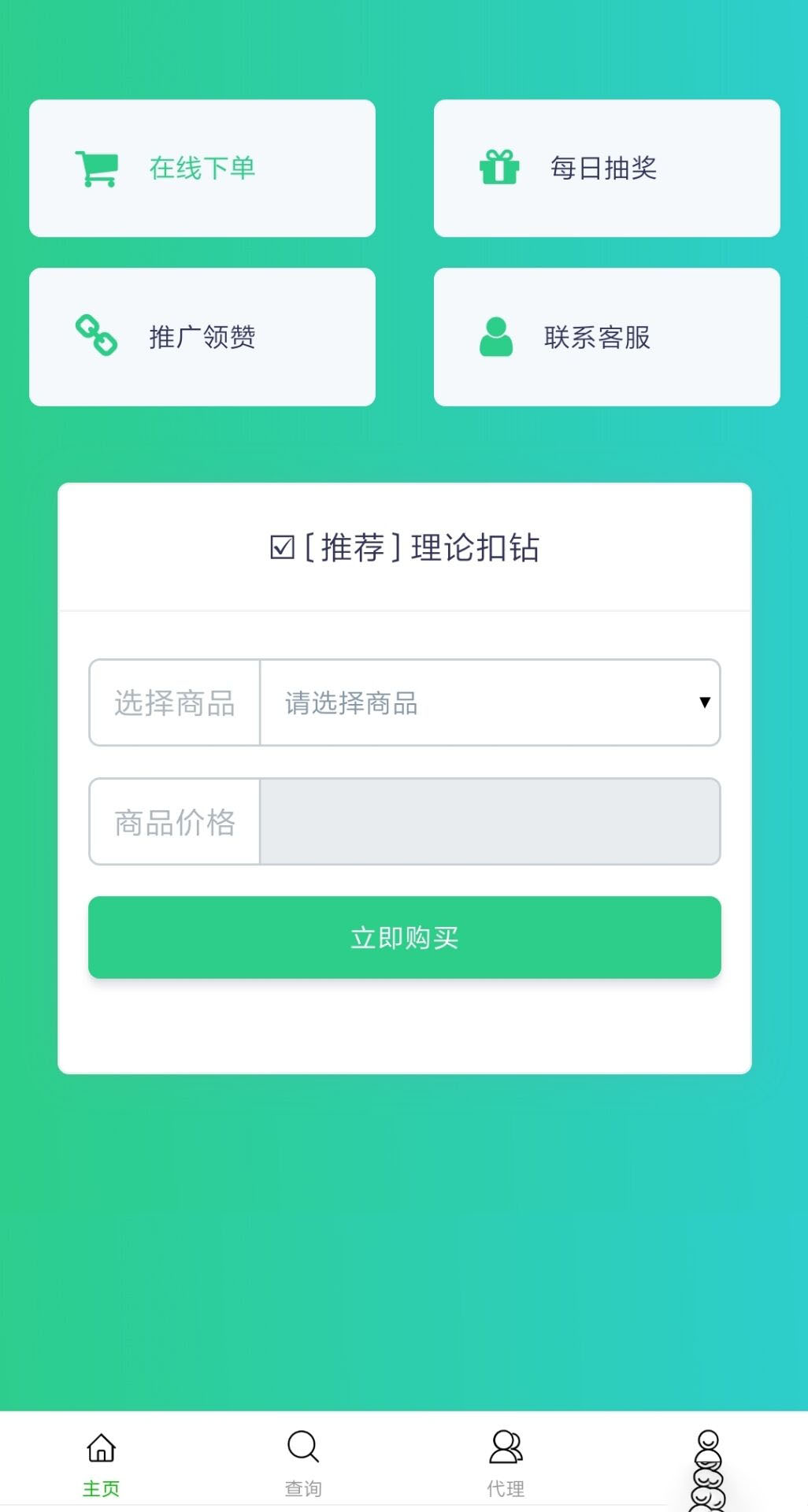Open the 在线下单 online order card
Image resolution: width=808 pixels, height=1512 pixels.
pos(202,168)
